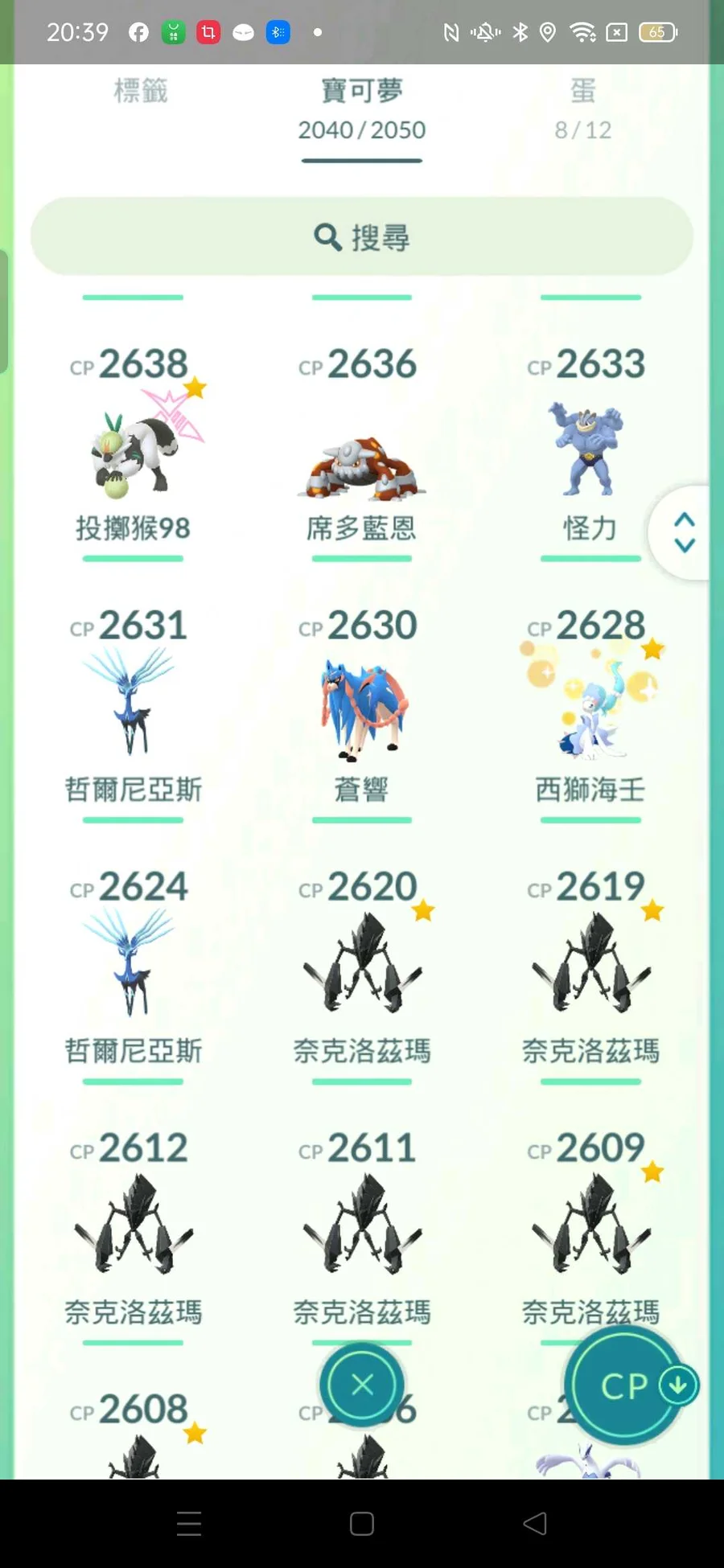
Task: Tap the fast scroll handle with arrows
Action: [683, 532]
